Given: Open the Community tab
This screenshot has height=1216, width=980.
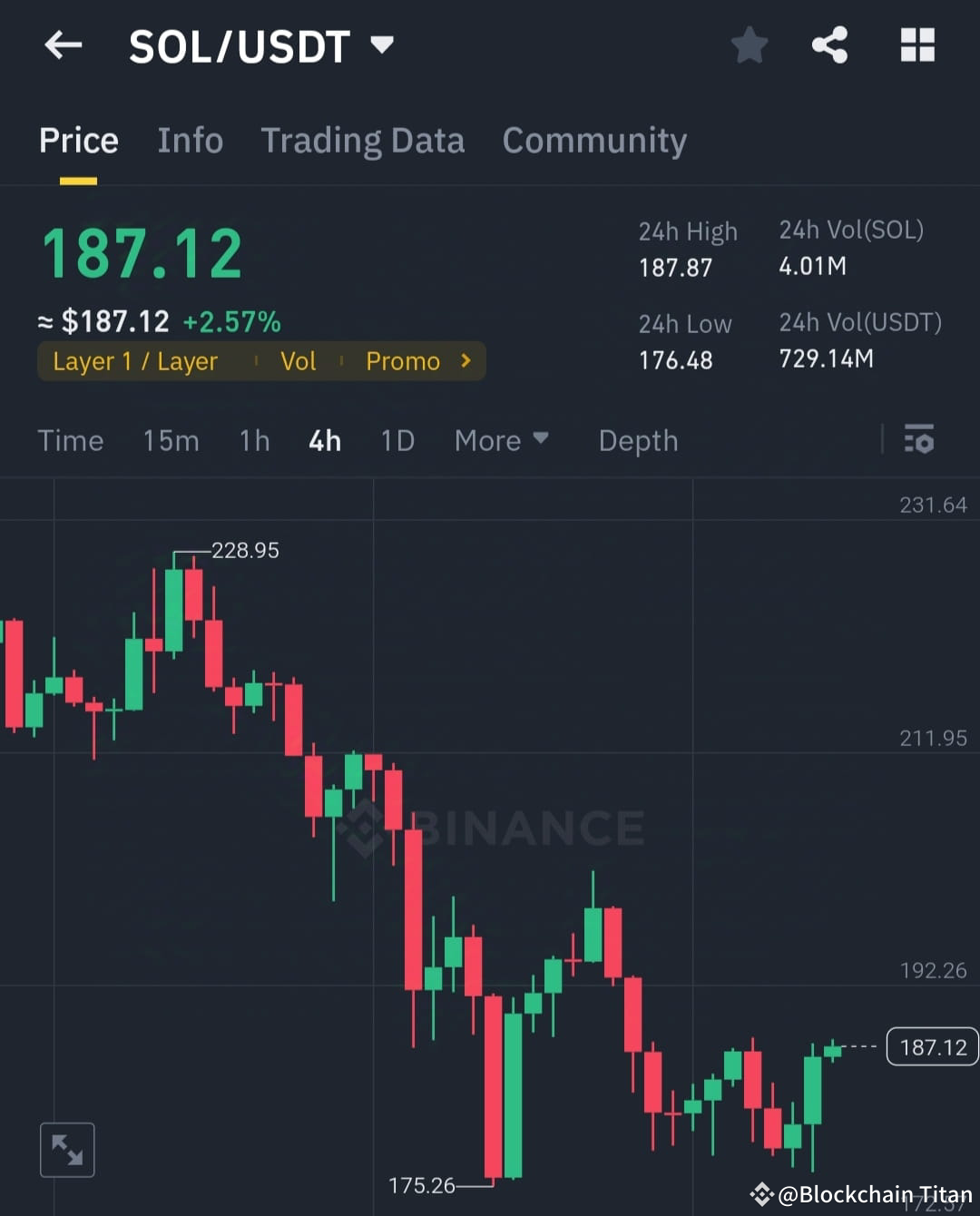Looking at the screenshot, I should (x=594, y=141).
